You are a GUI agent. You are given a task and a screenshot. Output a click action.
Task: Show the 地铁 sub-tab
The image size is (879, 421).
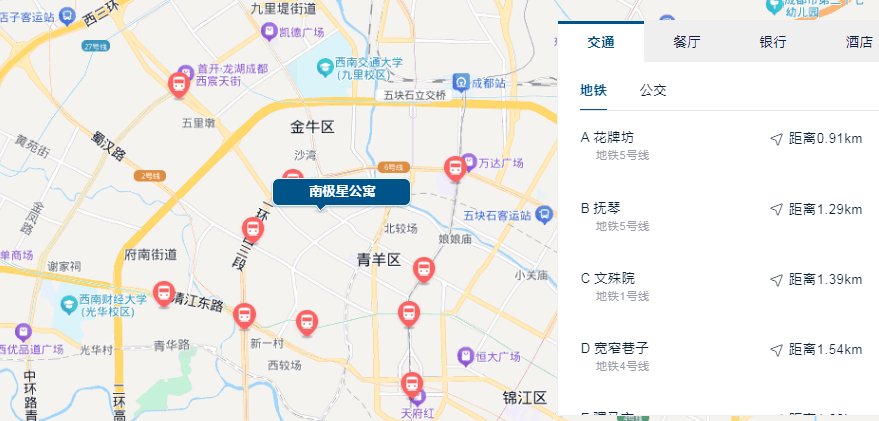pos(593,91)
